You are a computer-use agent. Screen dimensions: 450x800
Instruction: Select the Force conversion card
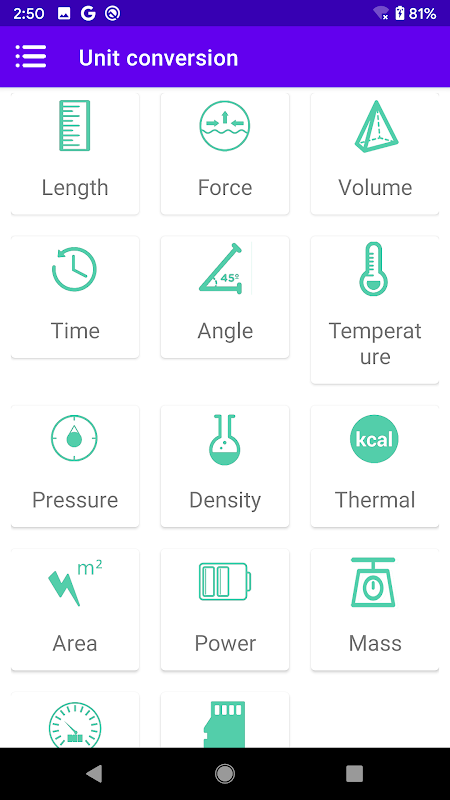coord(225,154)
